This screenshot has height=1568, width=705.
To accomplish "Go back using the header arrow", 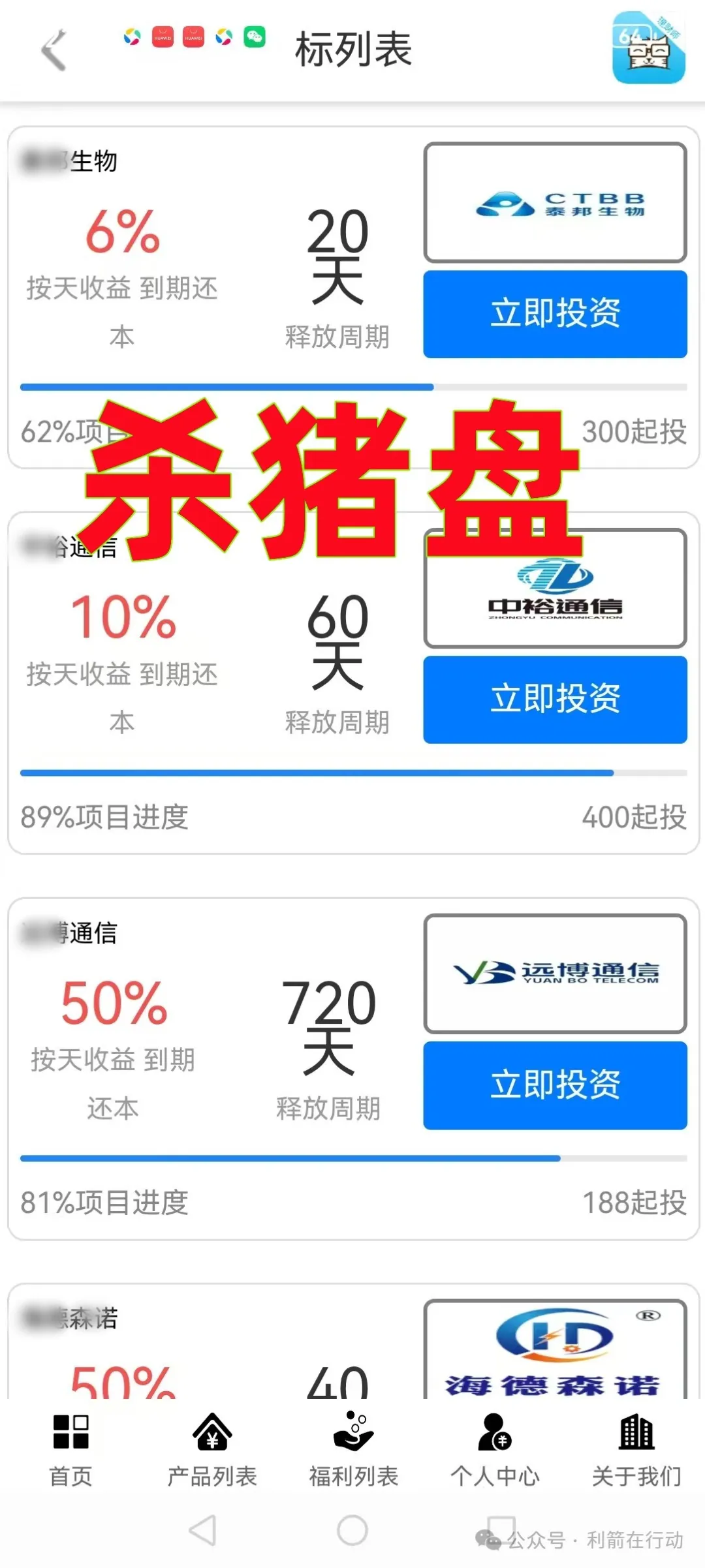I will 54,50.
